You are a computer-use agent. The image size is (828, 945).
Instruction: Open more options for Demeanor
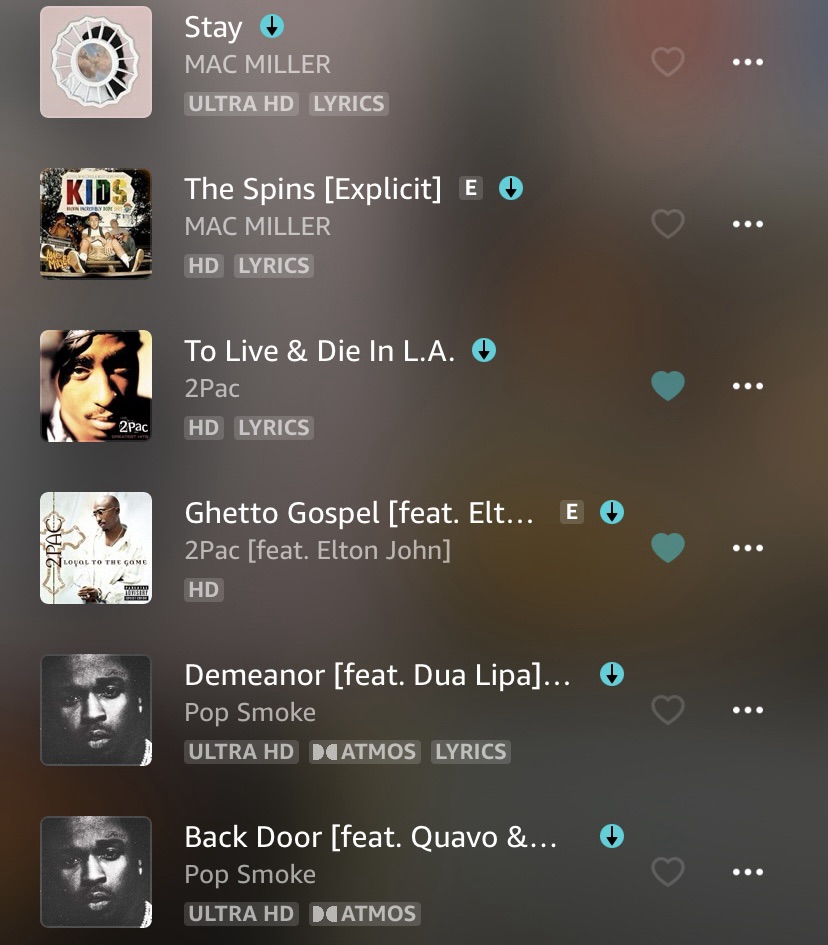747,710
